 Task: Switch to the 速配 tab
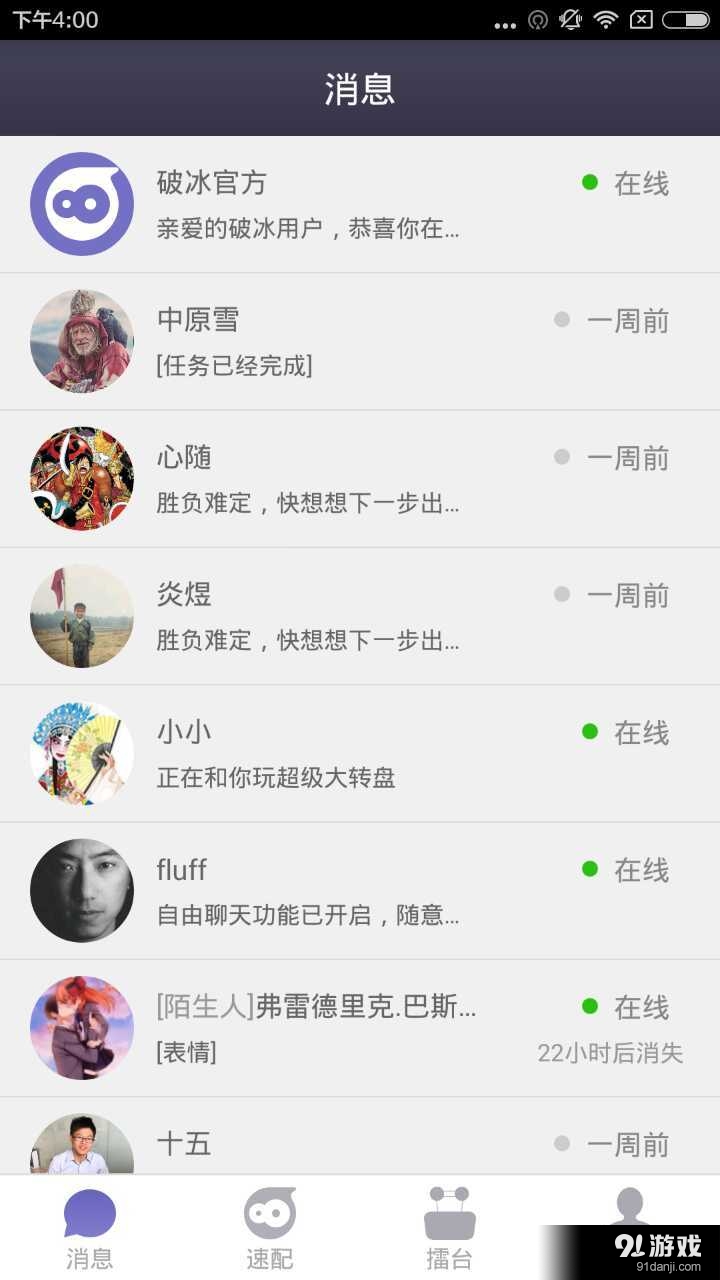tap(270, 1228)
